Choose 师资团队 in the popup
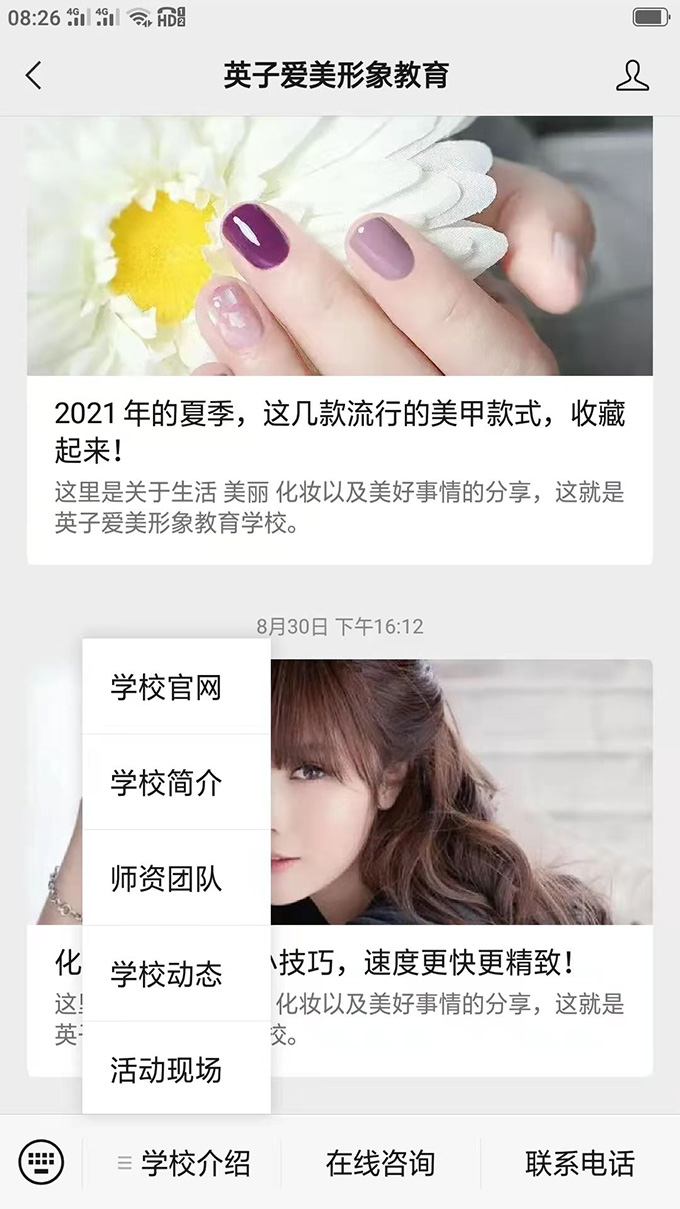The image size is (680, 1209). pyautogui.click(x=166, y=879)
